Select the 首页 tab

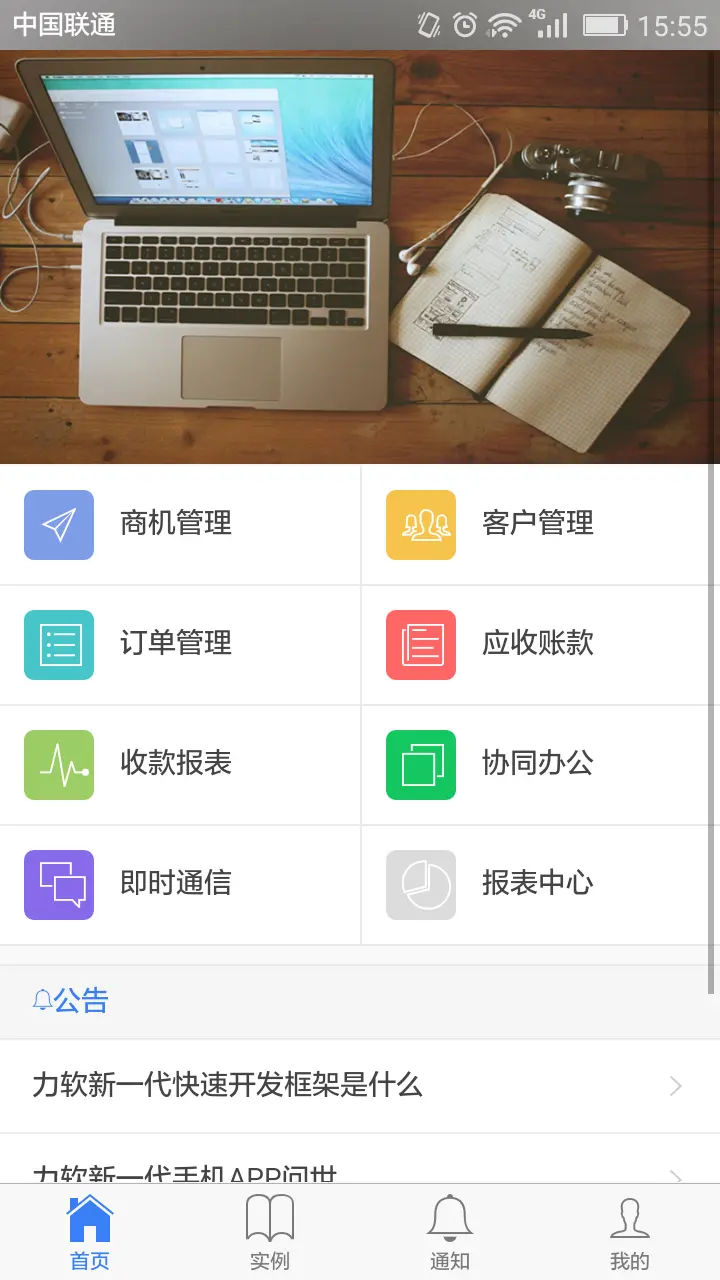90,1232
